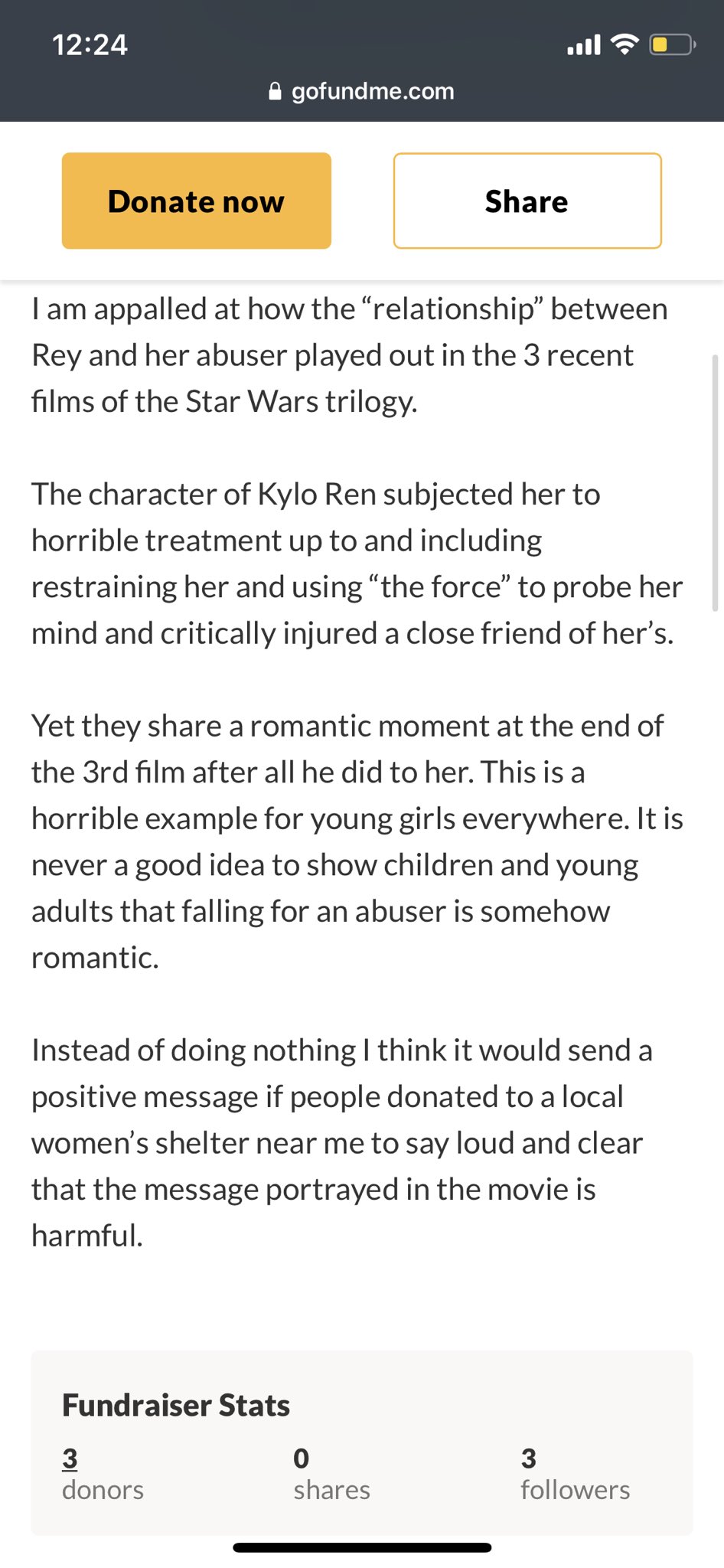This screenshot has width=724, height=1568.
Task: Tap the Donate now button
Action: point(196,201)
